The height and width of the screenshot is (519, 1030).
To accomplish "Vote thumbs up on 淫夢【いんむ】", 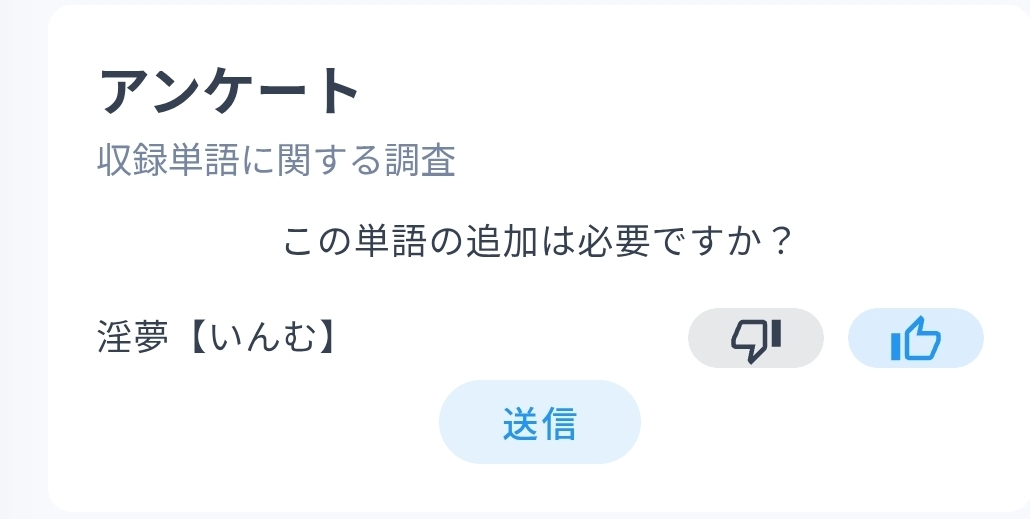I will [x=915, y=339].
